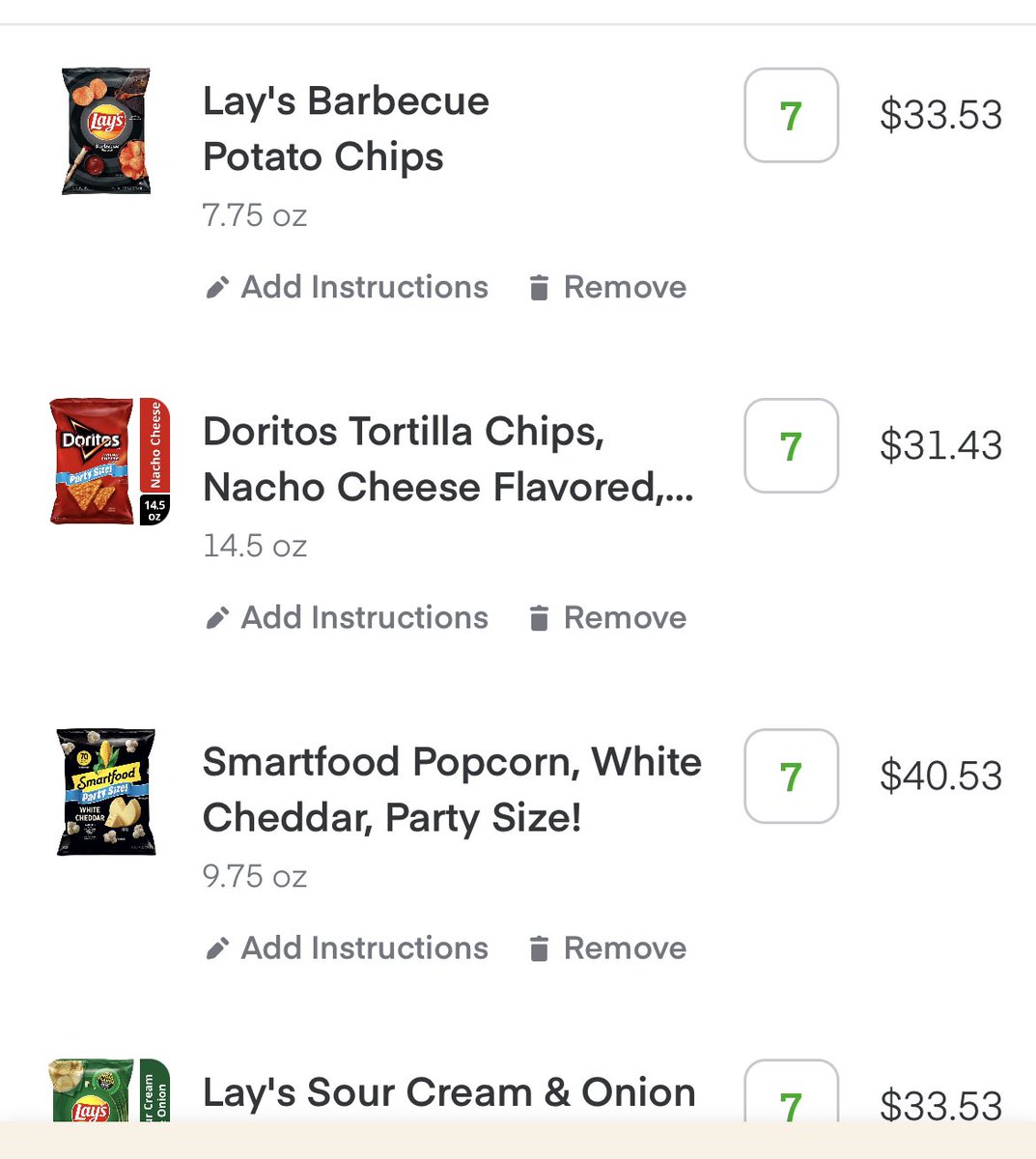Add instructions for Doritos Tortilla Chips

(348, 617)
